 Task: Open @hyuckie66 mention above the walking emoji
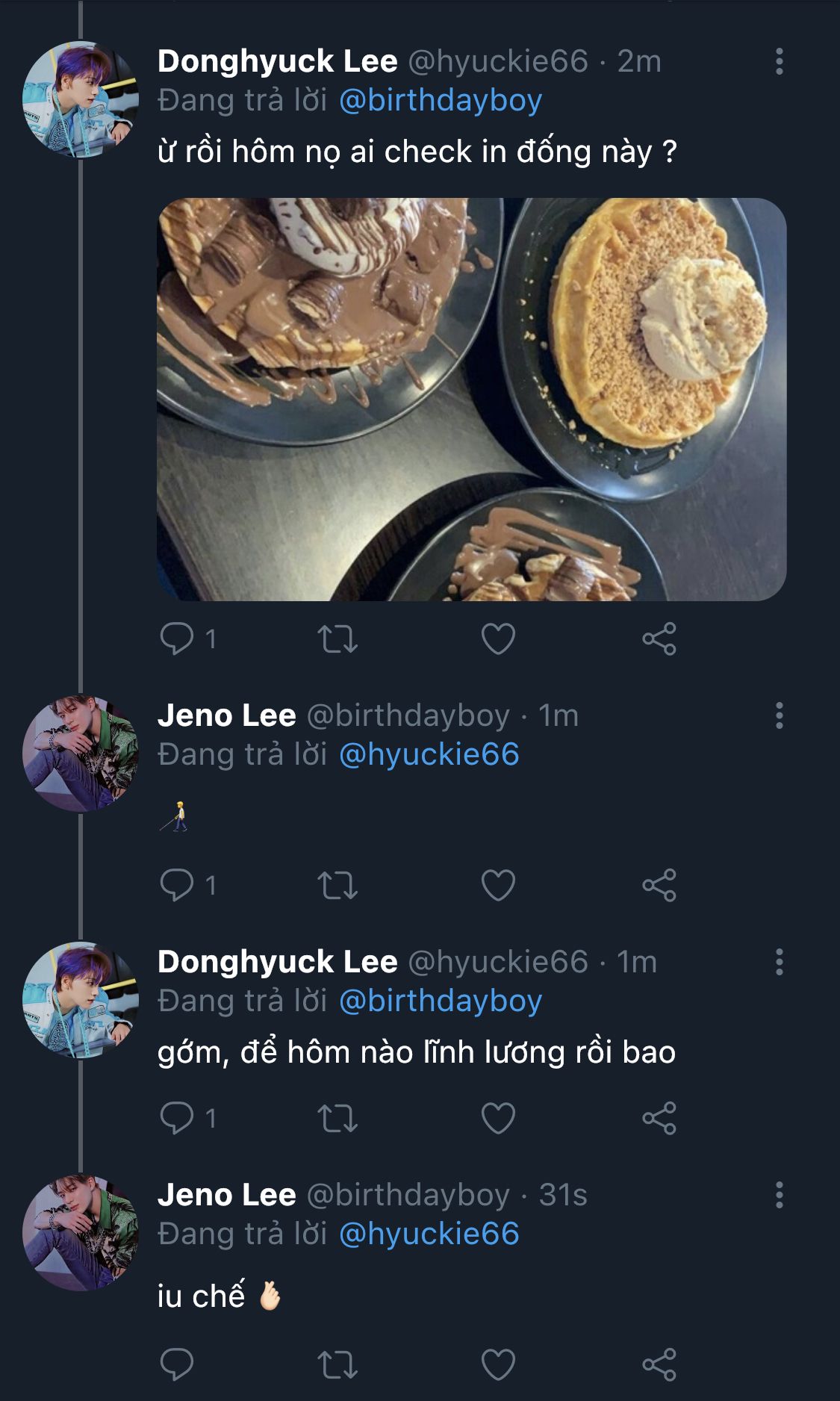pos(429,754)
